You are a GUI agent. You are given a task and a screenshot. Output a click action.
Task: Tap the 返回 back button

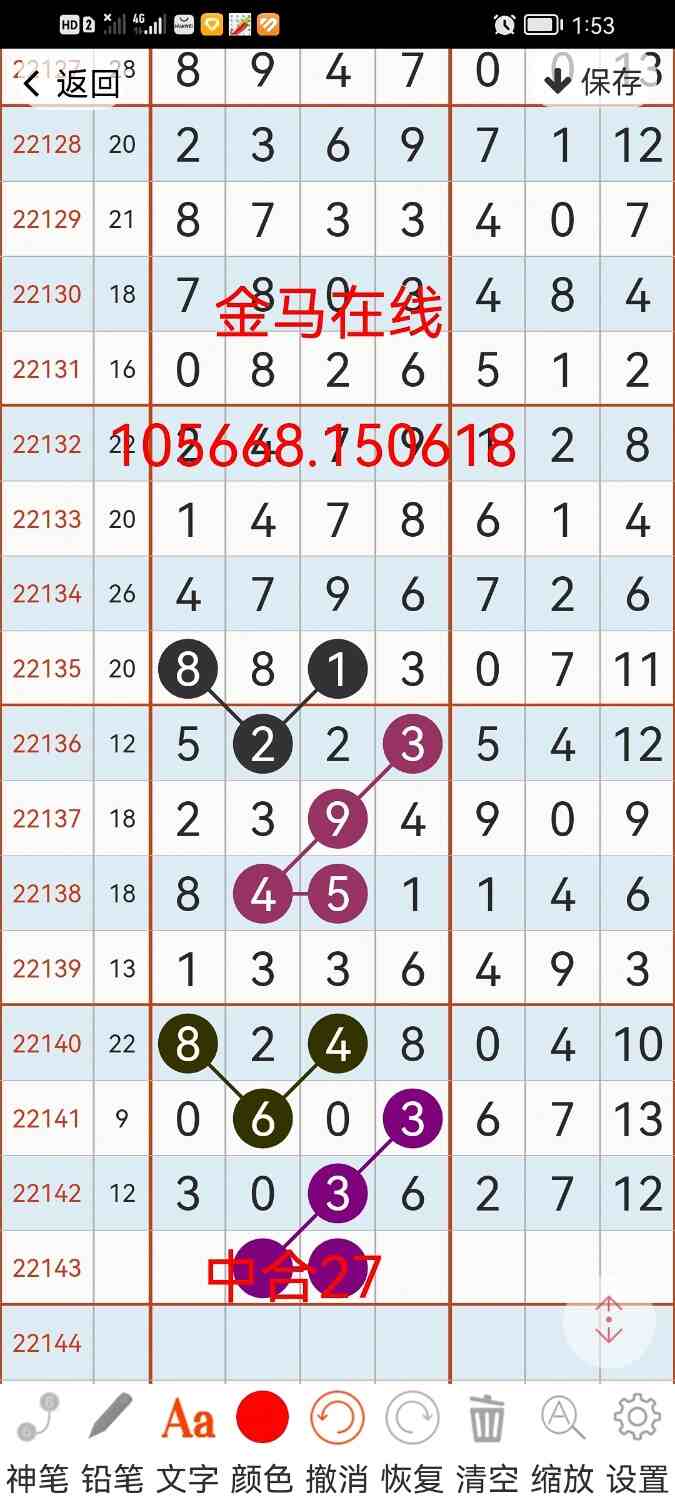(72, 83)
